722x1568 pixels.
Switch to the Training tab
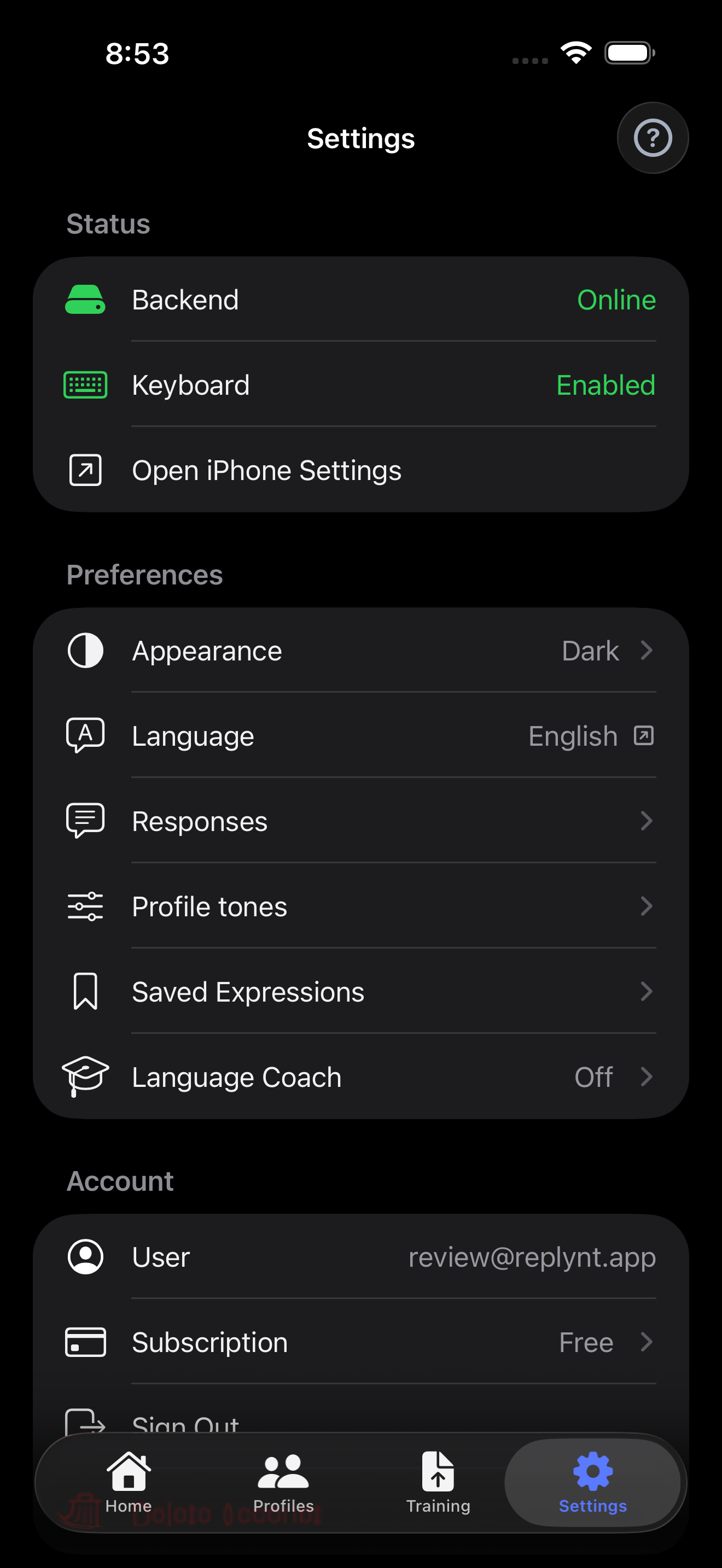click(x=438, y=1482)
